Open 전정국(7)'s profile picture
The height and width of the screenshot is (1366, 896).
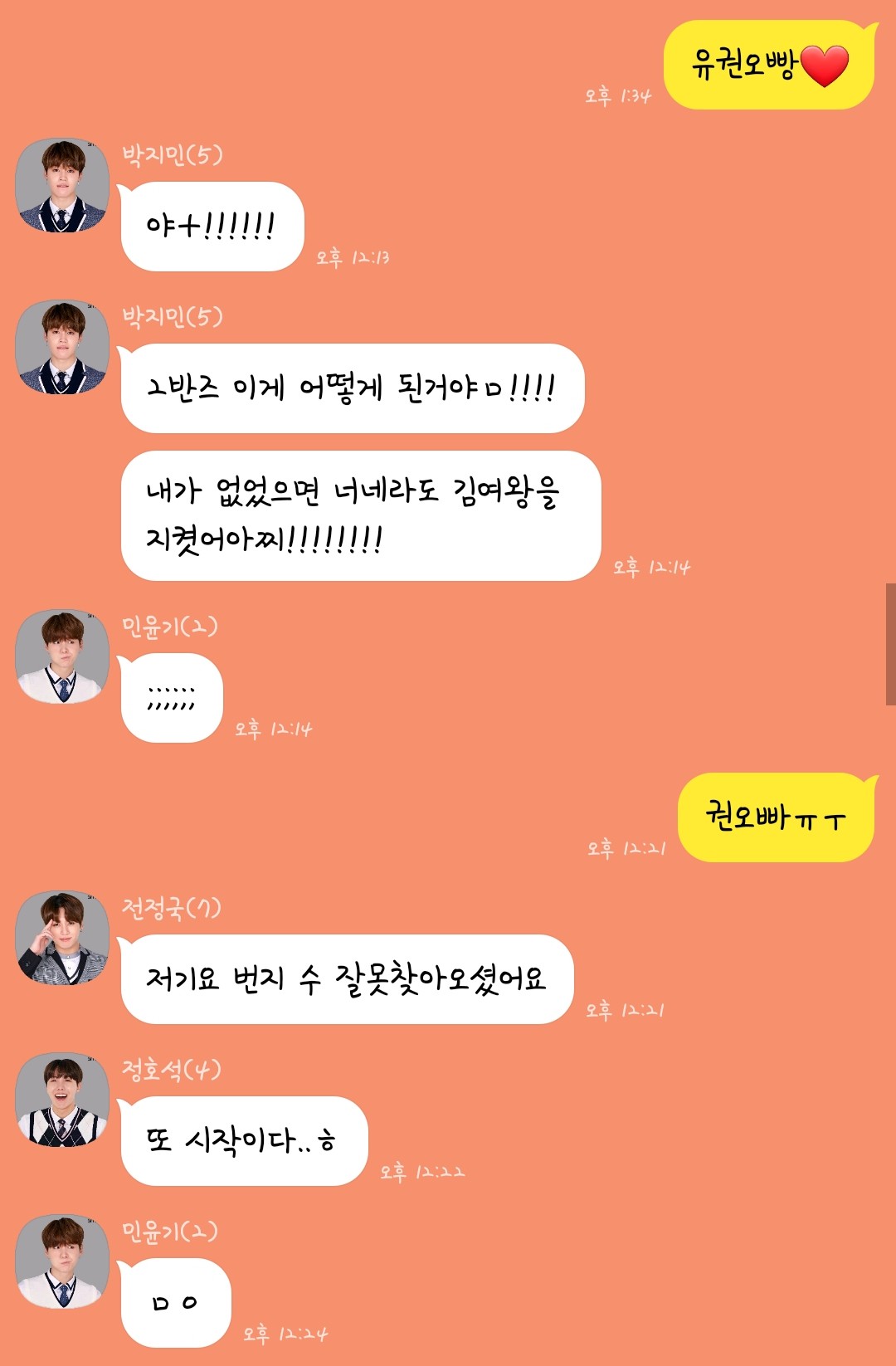(x=63, y=938)
